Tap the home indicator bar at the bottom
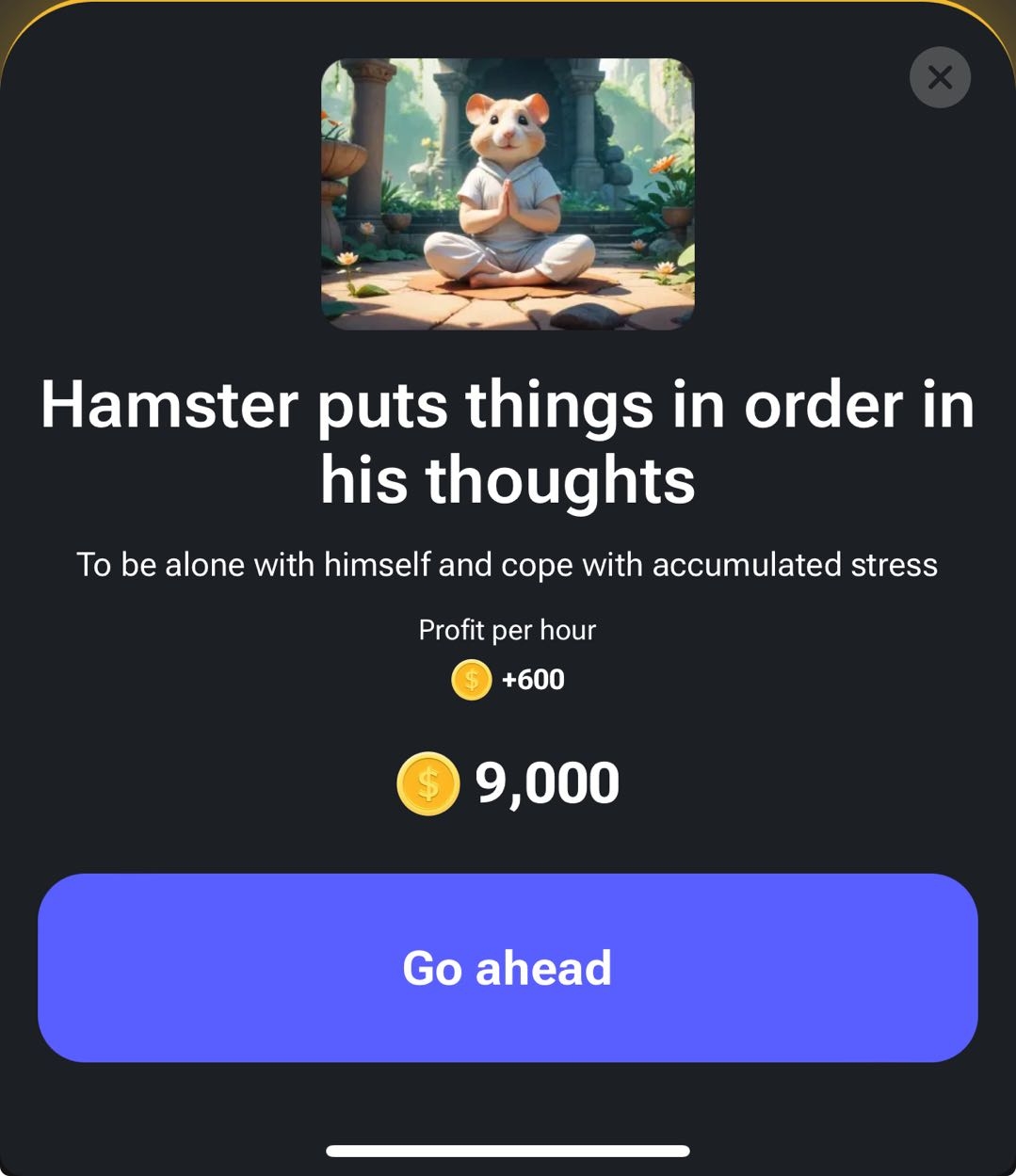The image size is (1016, 1176). click(x=508, y=1149)
